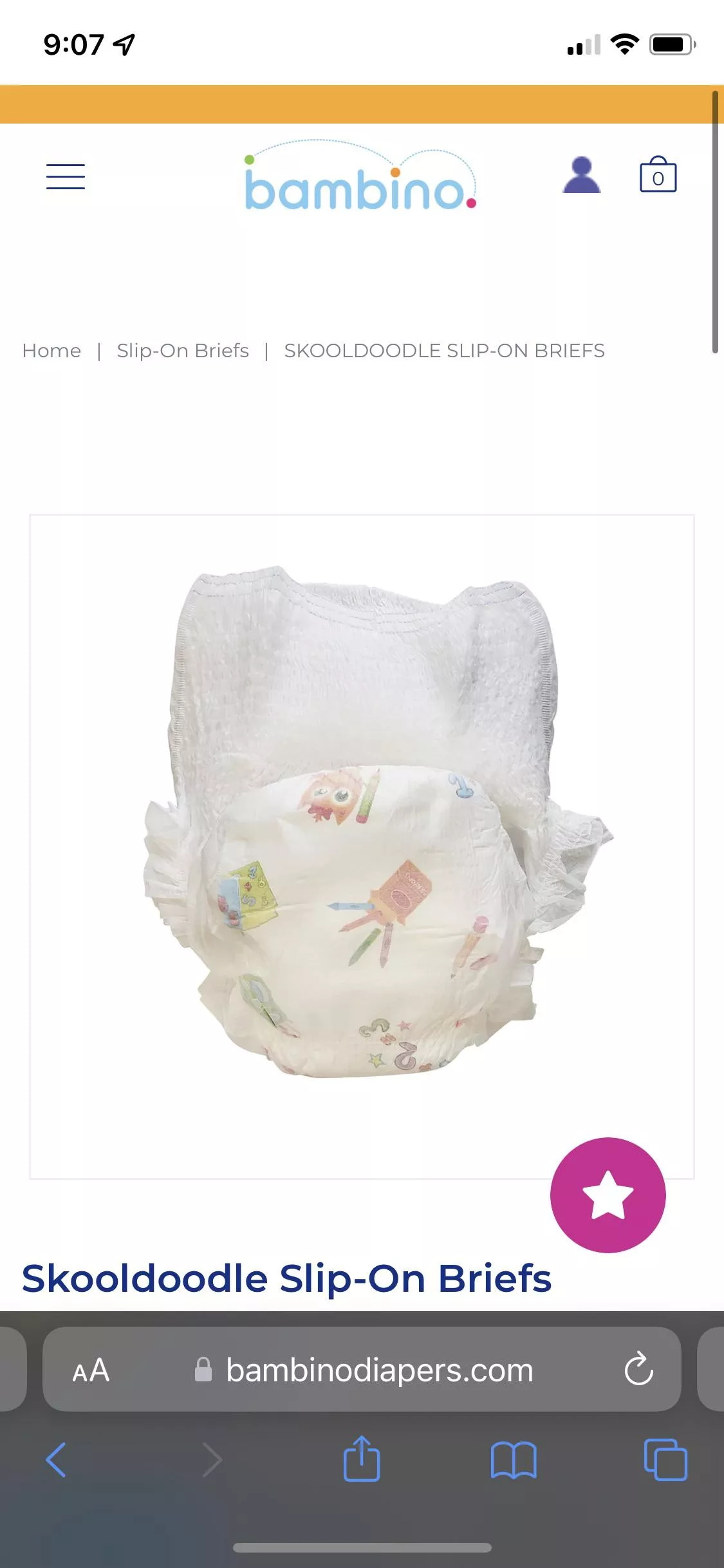Tap the bambinodiapers.com address bar
Viewport: 724px width, 1568px height.
tap(380, 1370)
